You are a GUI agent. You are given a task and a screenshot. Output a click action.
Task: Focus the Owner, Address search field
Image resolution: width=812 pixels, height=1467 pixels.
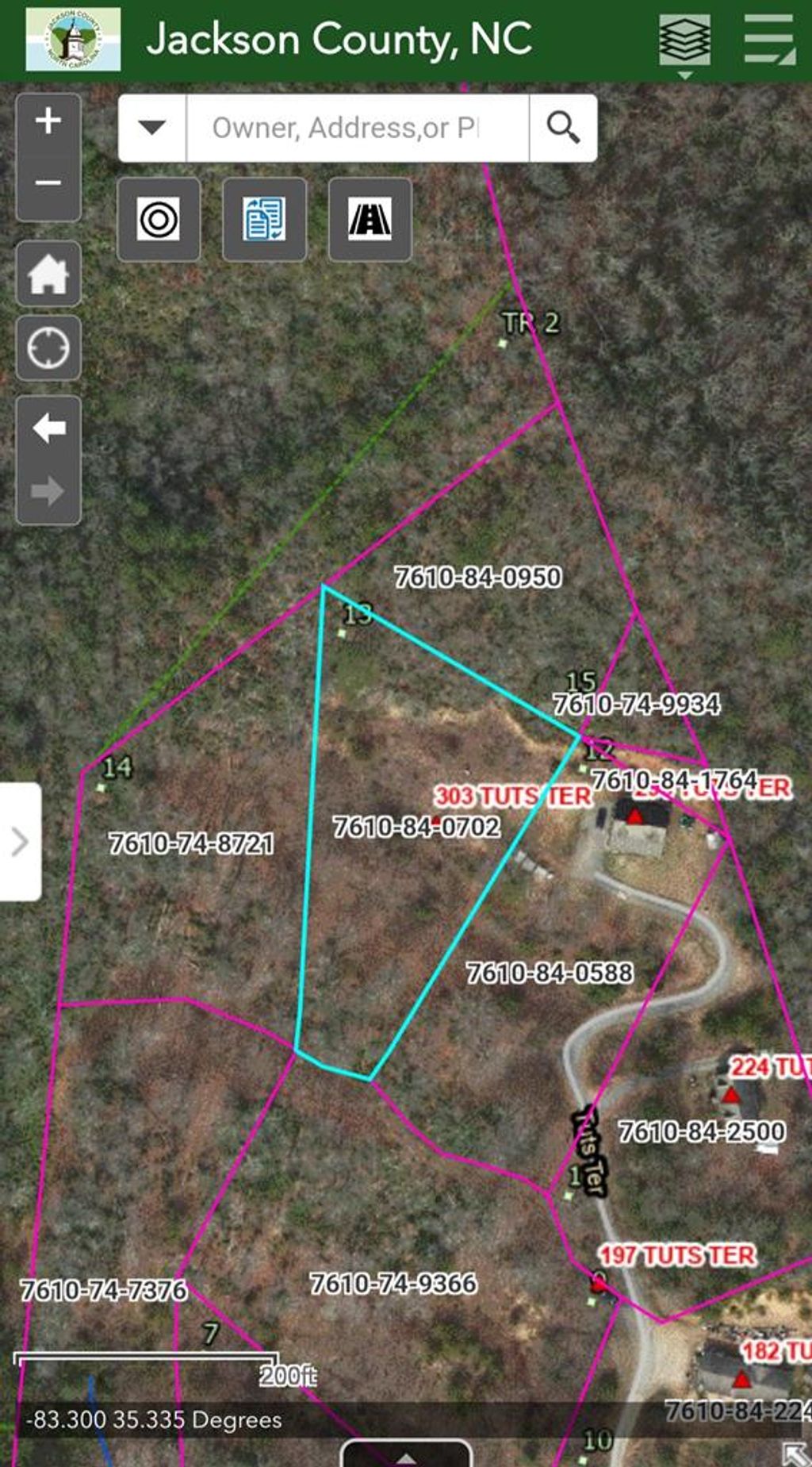[357, 128]
